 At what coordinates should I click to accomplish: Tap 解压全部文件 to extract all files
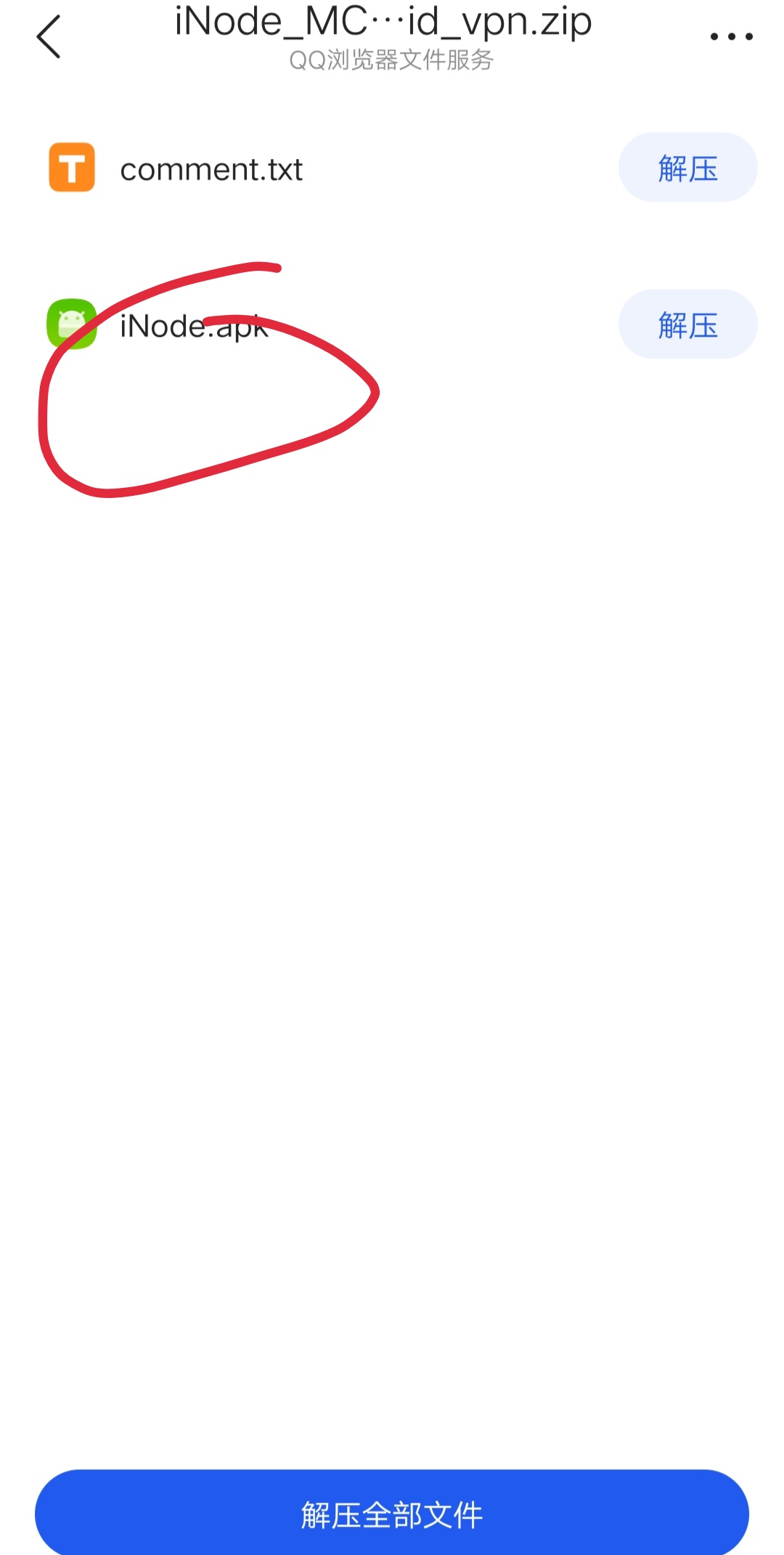point(392,1514)
